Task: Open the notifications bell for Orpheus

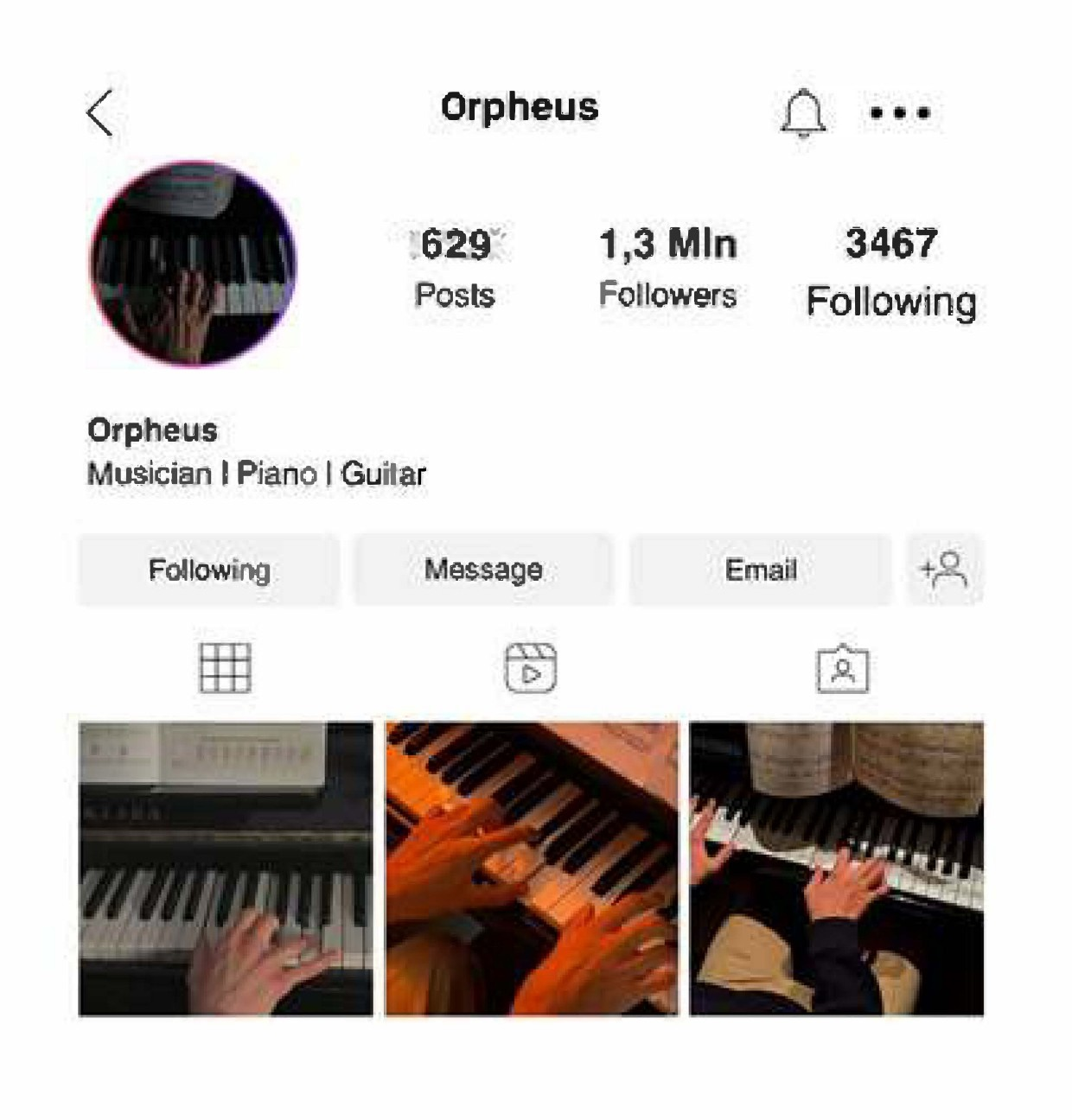Action: pos(803,113)
